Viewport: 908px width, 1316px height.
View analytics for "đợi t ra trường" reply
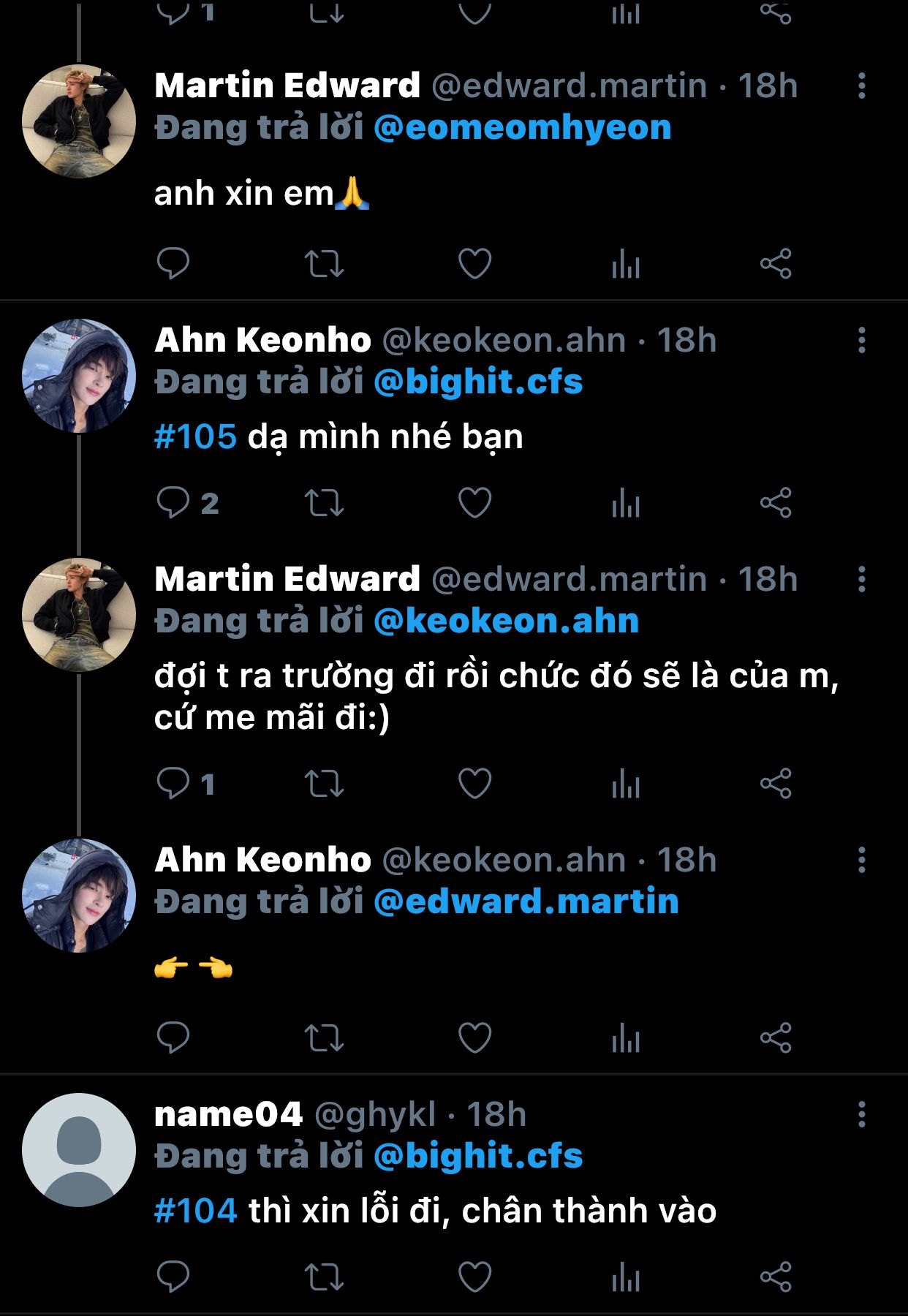626,784
